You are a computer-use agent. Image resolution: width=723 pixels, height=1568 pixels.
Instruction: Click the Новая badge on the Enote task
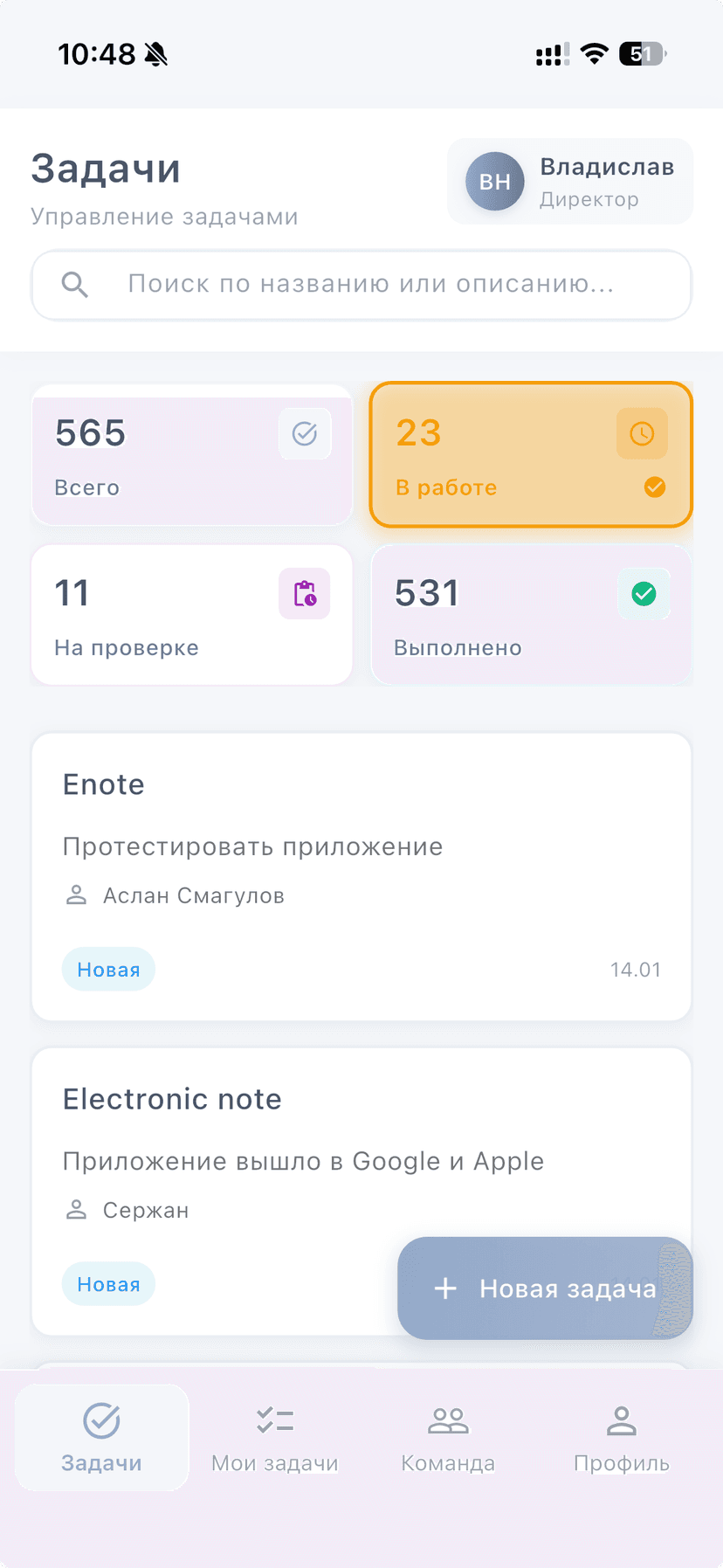[108, 969]
